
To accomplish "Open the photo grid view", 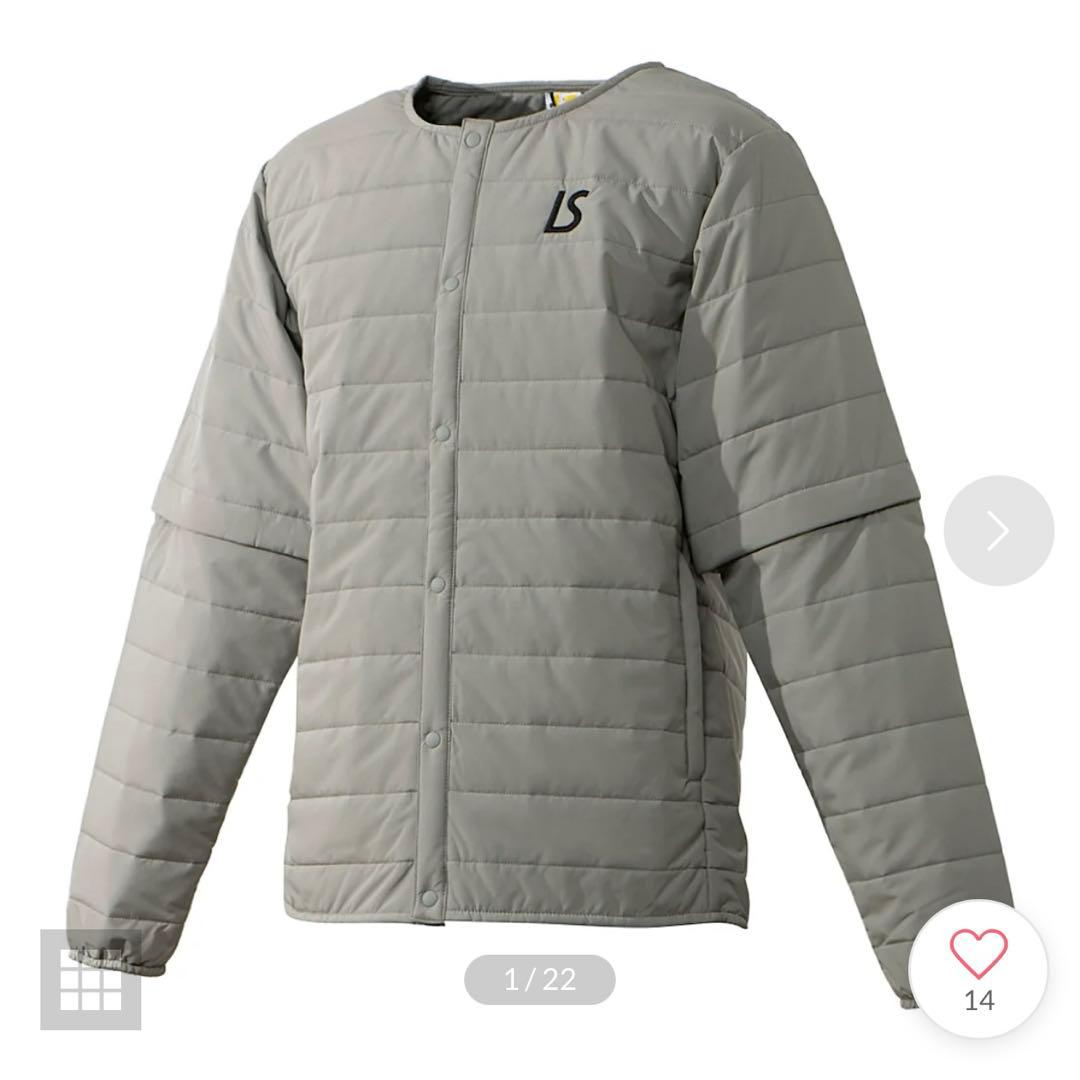I will coord(91,979).
